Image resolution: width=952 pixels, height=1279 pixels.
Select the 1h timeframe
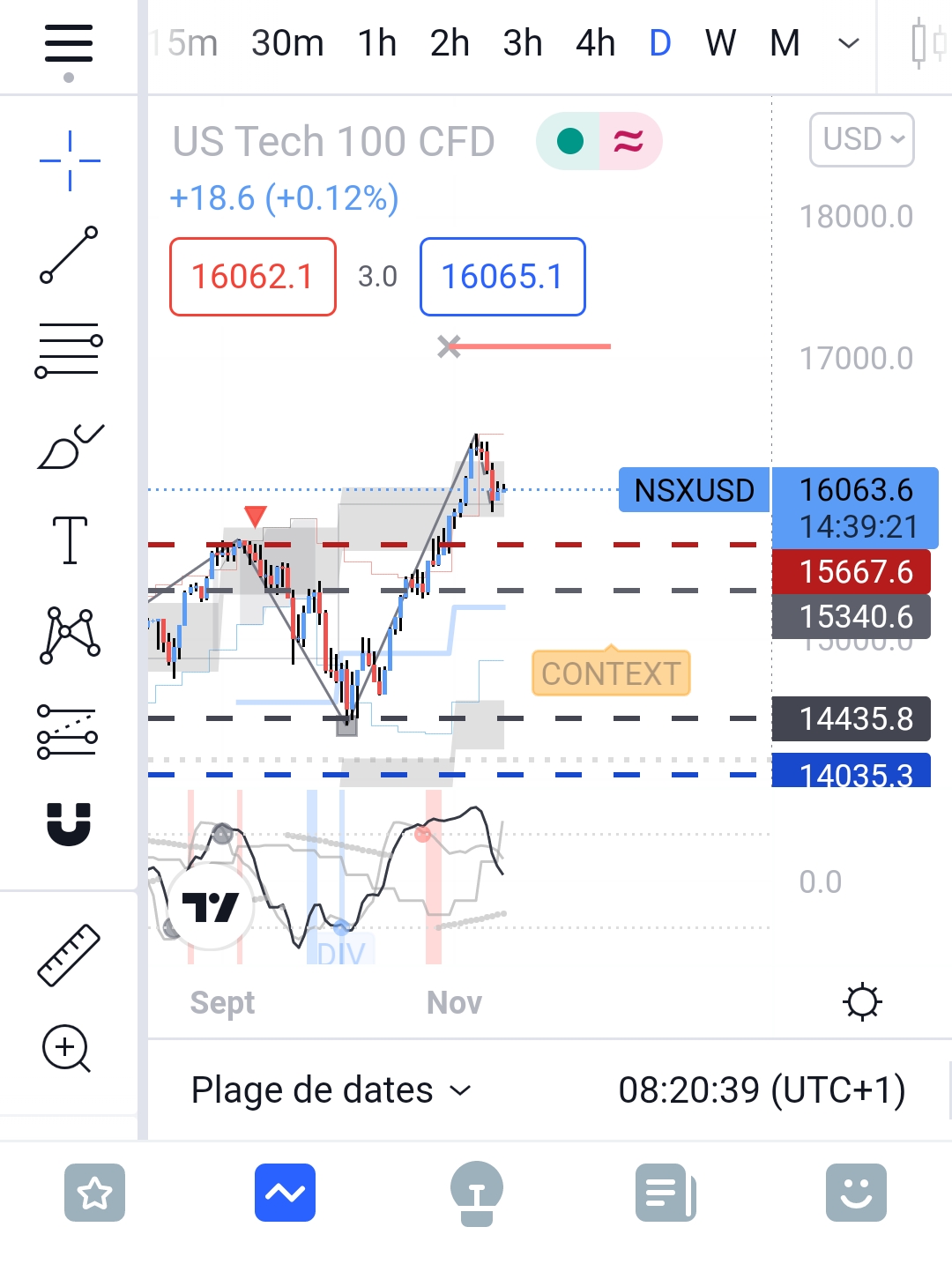click(x=377, y=43)
